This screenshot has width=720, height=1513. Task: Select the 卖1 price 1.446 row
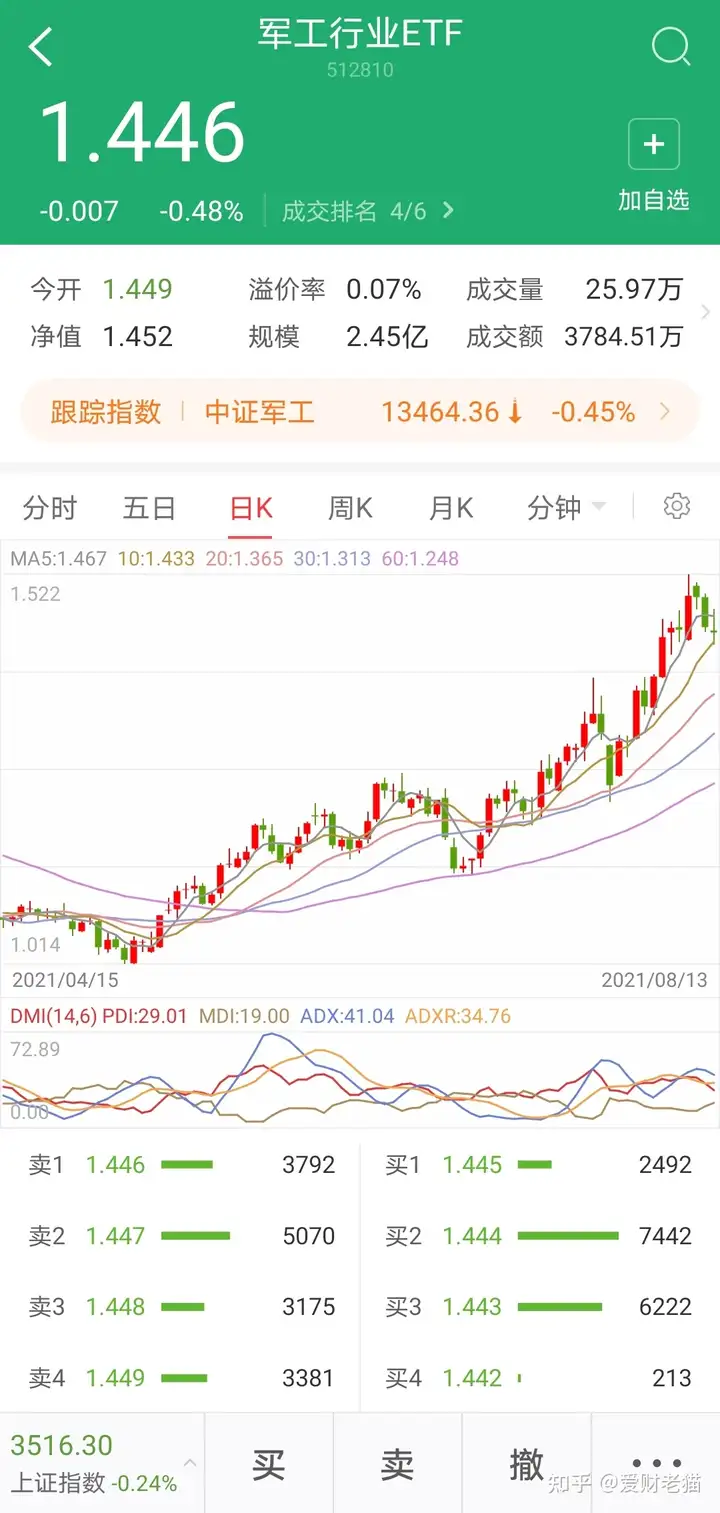[x=181, y=1165]
